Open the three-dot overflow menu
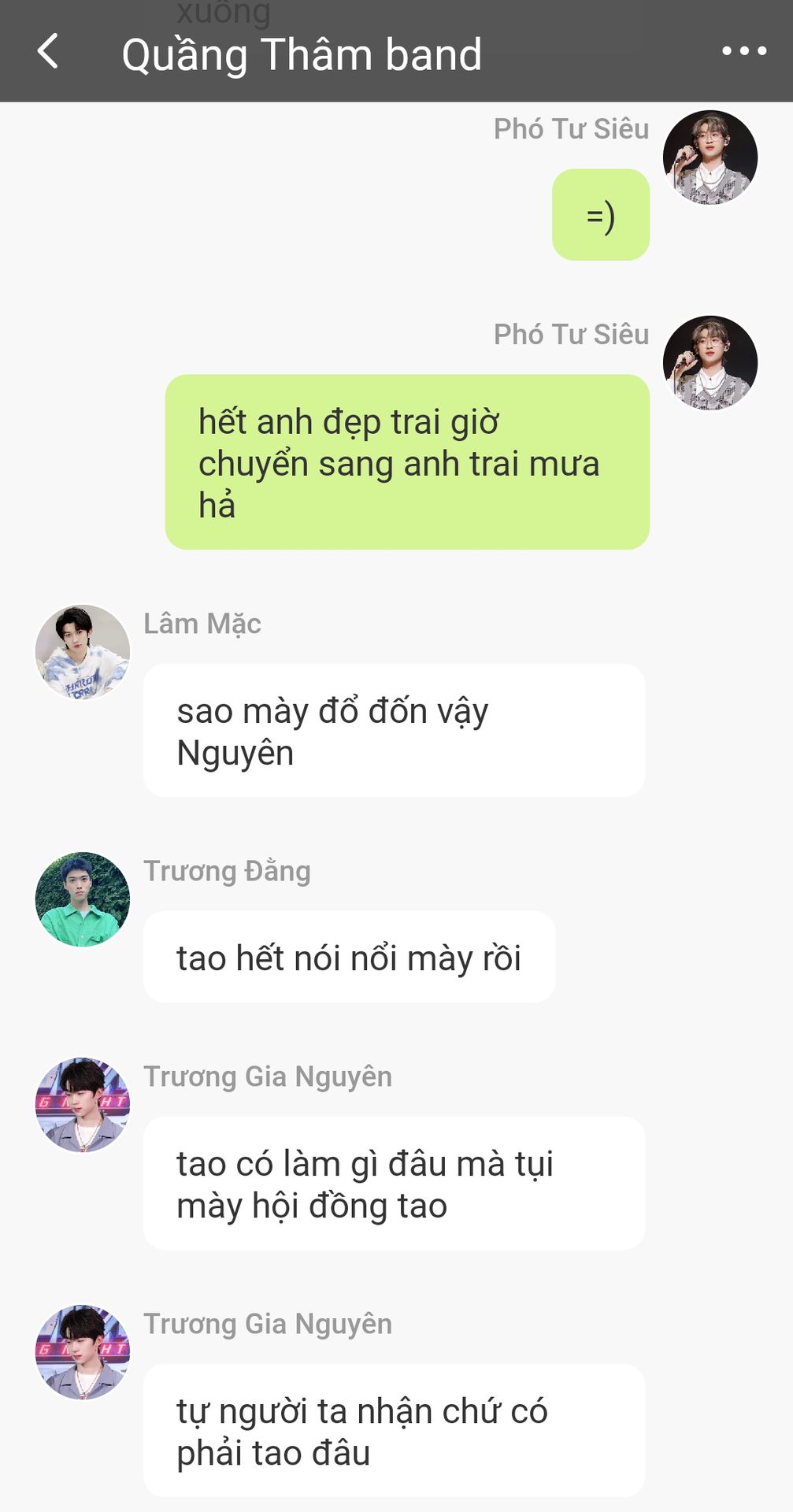This screenshot has width=793, height=1512. [744, 51]
